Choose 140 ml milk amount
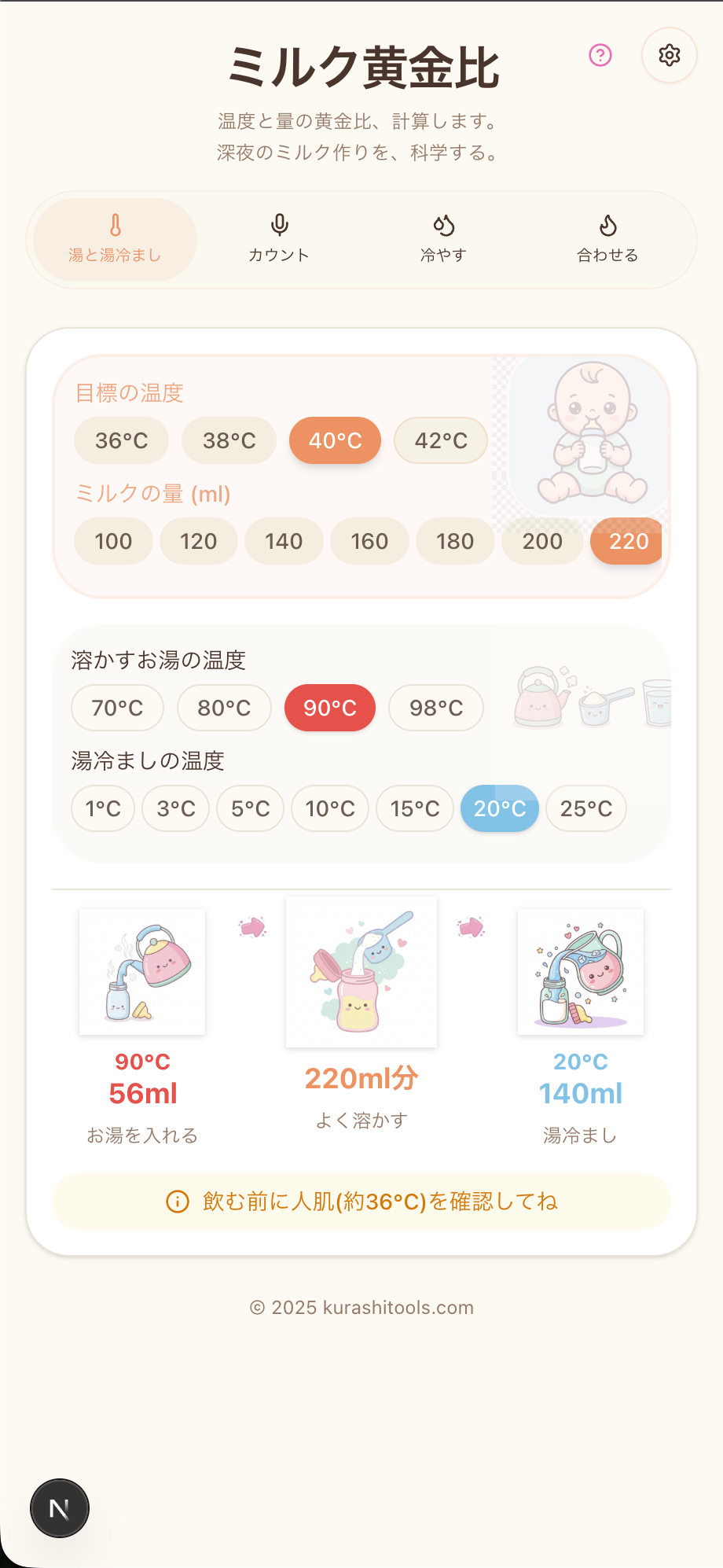The image size is (723, 1568). click(284, 541)
